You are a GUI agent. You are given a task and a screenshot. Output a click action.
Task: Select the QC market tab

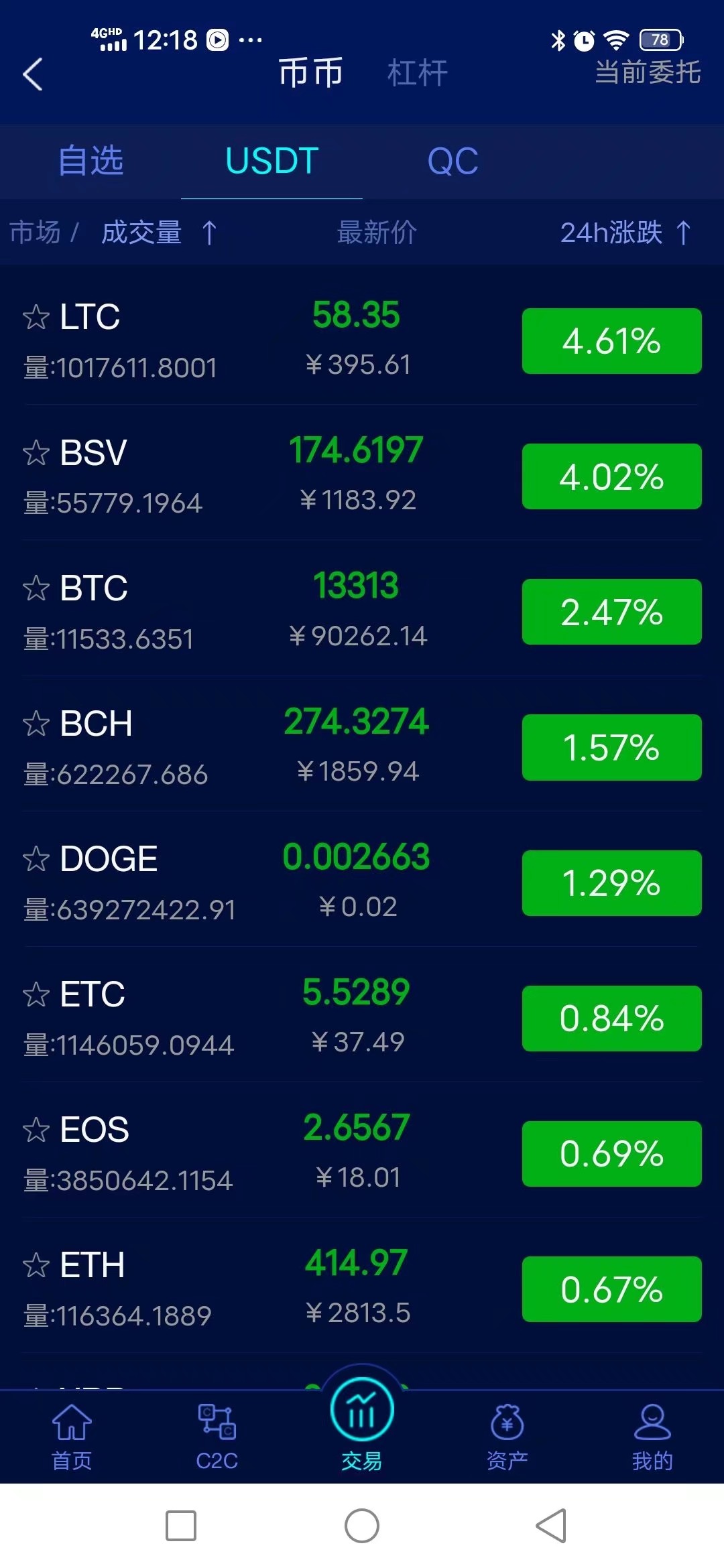click(453, 161)
